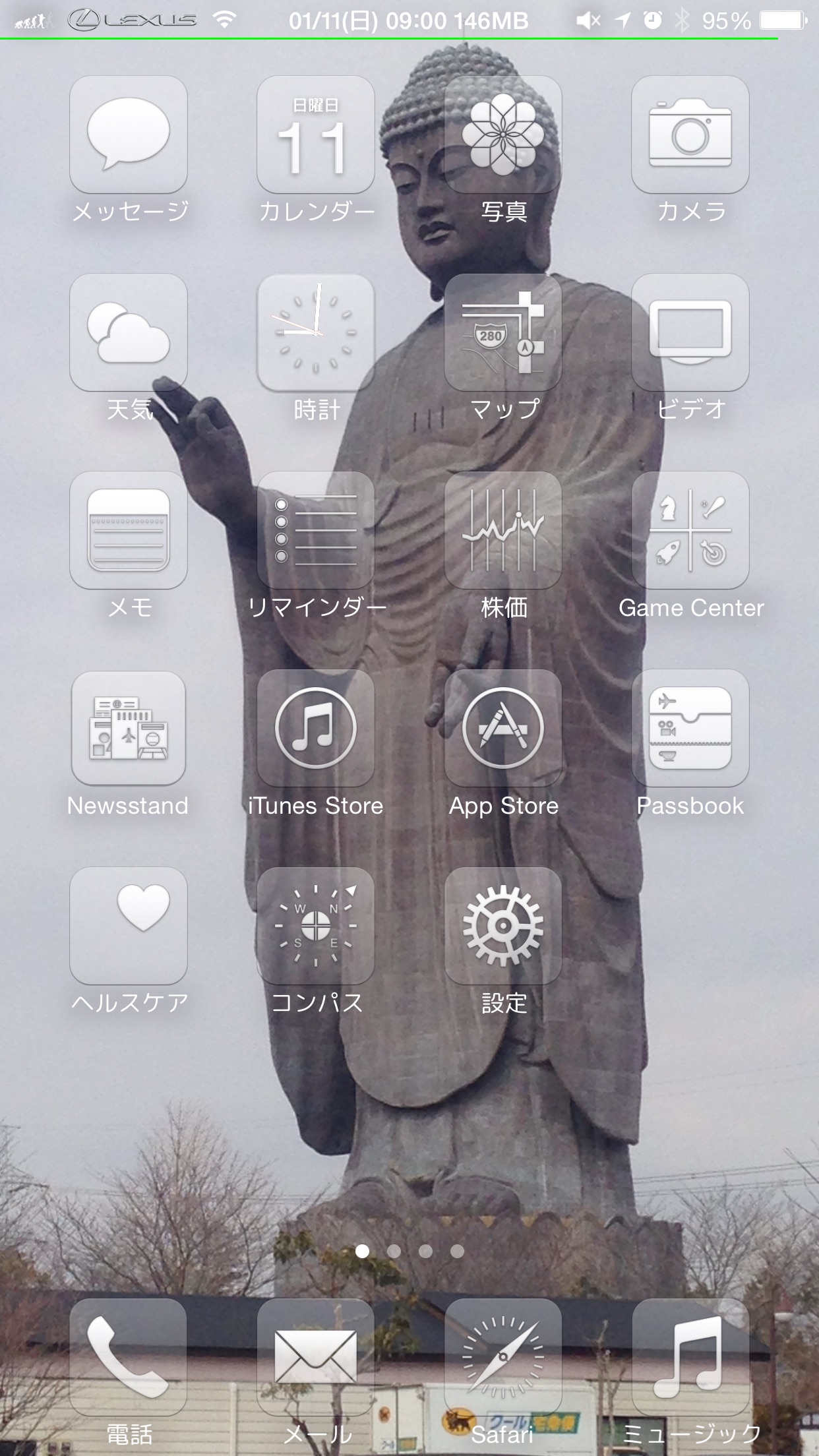Open 株価 (Stocks)
The width and height of the screenshot is (819, 1456).
(x=503, y=530)
